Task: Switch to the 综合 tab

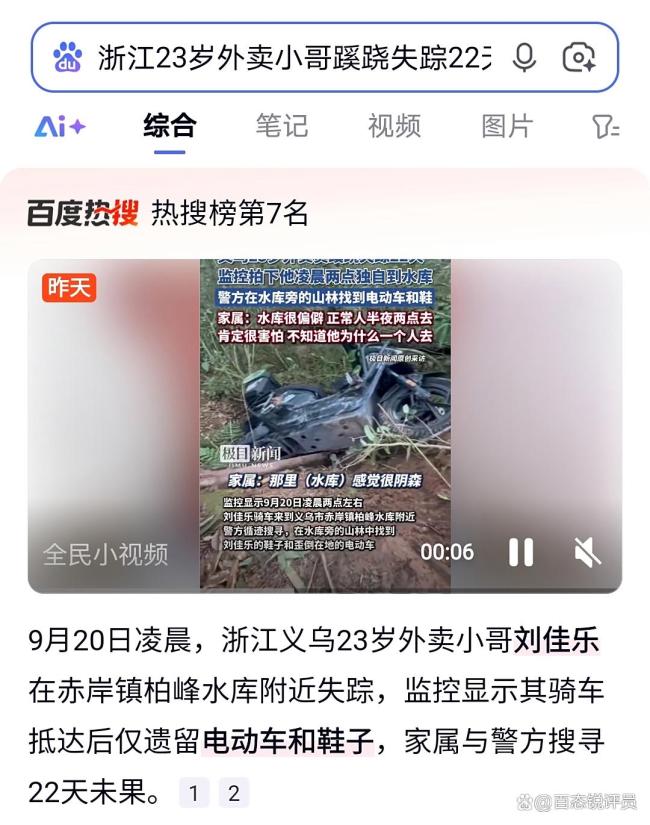Action: [170, 126]
